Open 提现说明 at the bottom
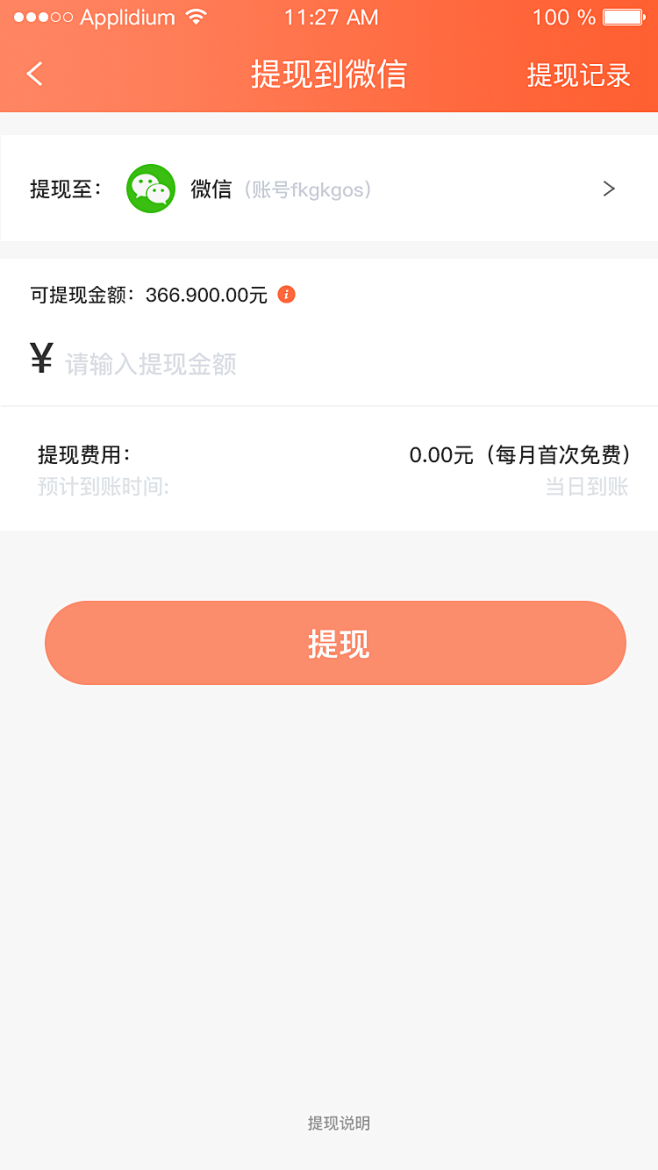The image size is (658, 1170). pos(338,1123)
